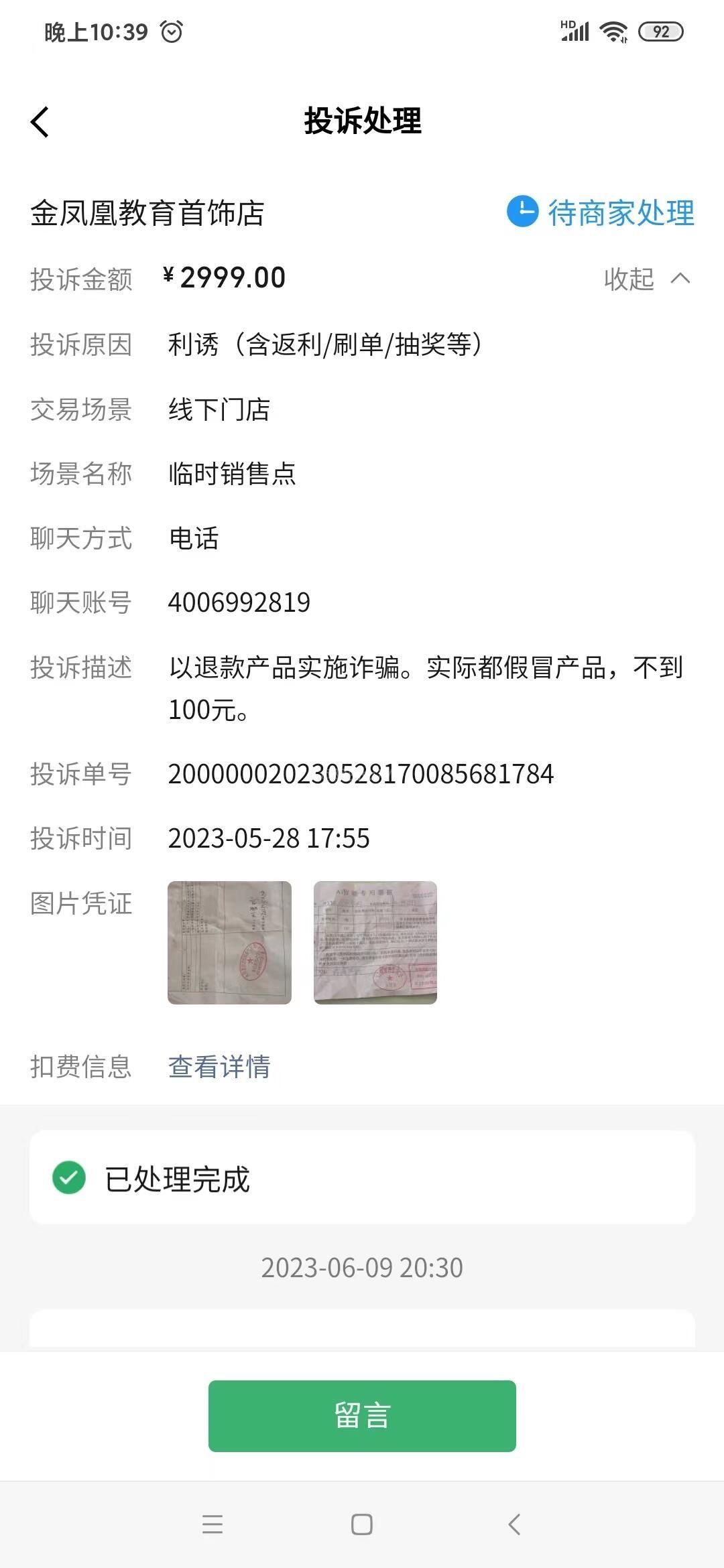Go back from the 投诉处理 page
This screenshot has width=724, height=1568.
tap(40, 122)
